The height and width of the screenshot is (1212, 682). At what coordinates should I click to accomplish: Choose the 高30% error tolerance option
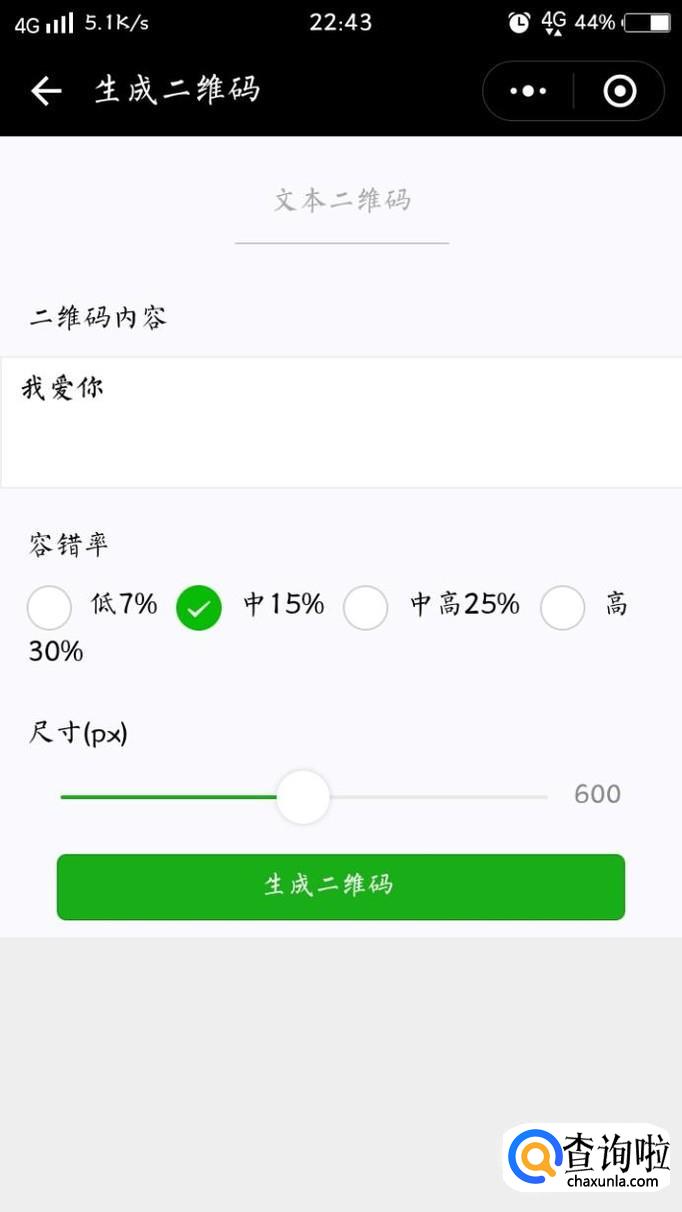[x=563, y=607]
